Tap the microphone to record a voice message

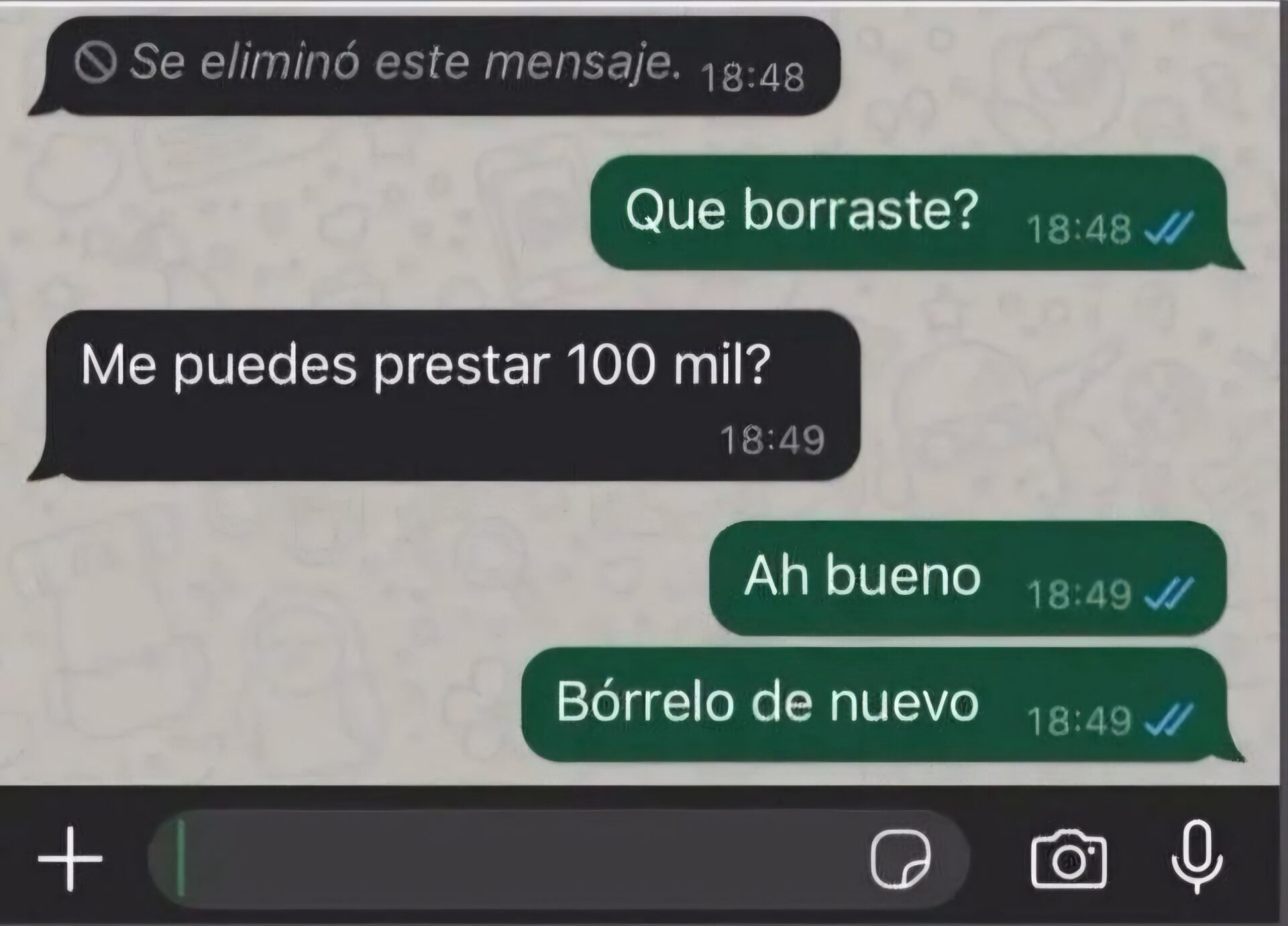(1197, 857)
